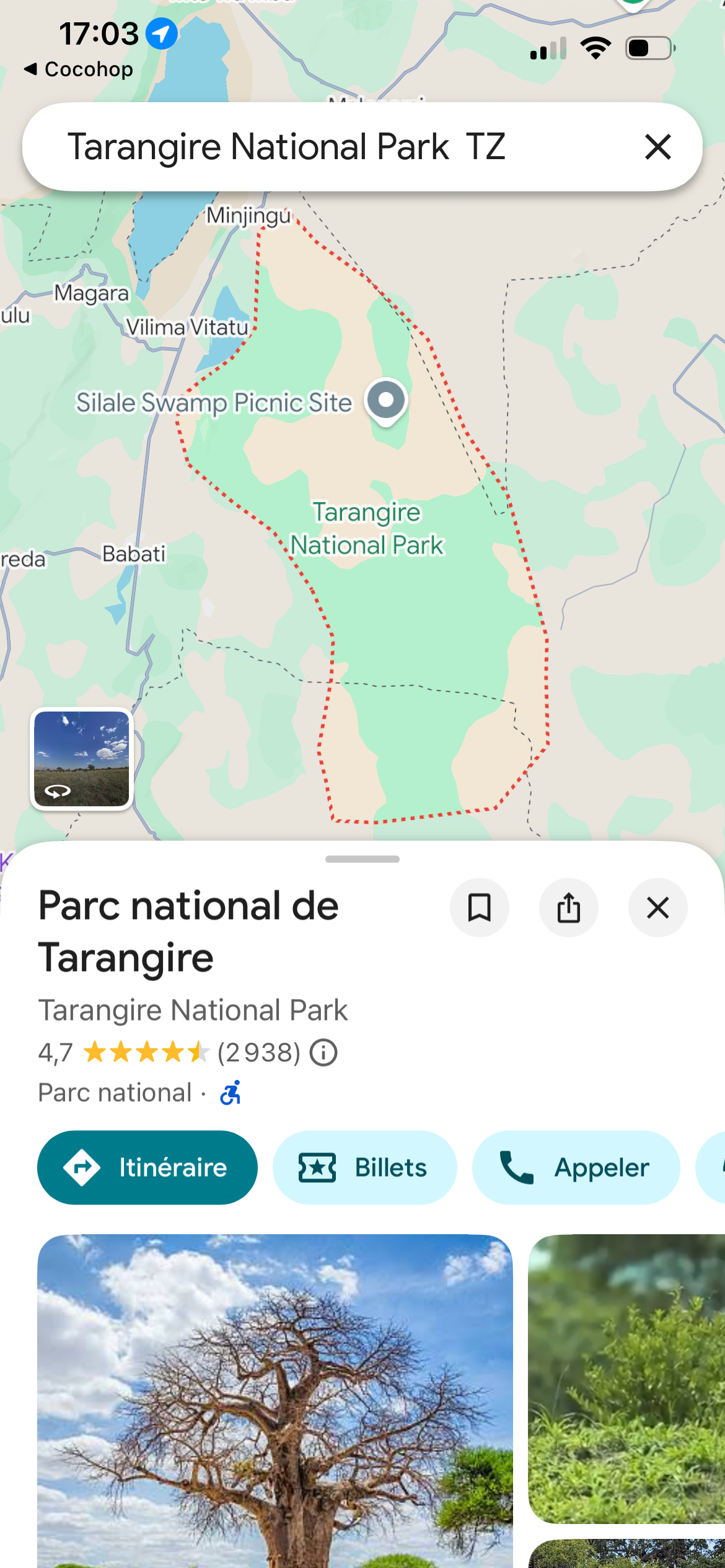The width and height of the screenshot is (725, 1568).
Task: Share Parc national de Tarangire
Action: click(x=569, y=908)
